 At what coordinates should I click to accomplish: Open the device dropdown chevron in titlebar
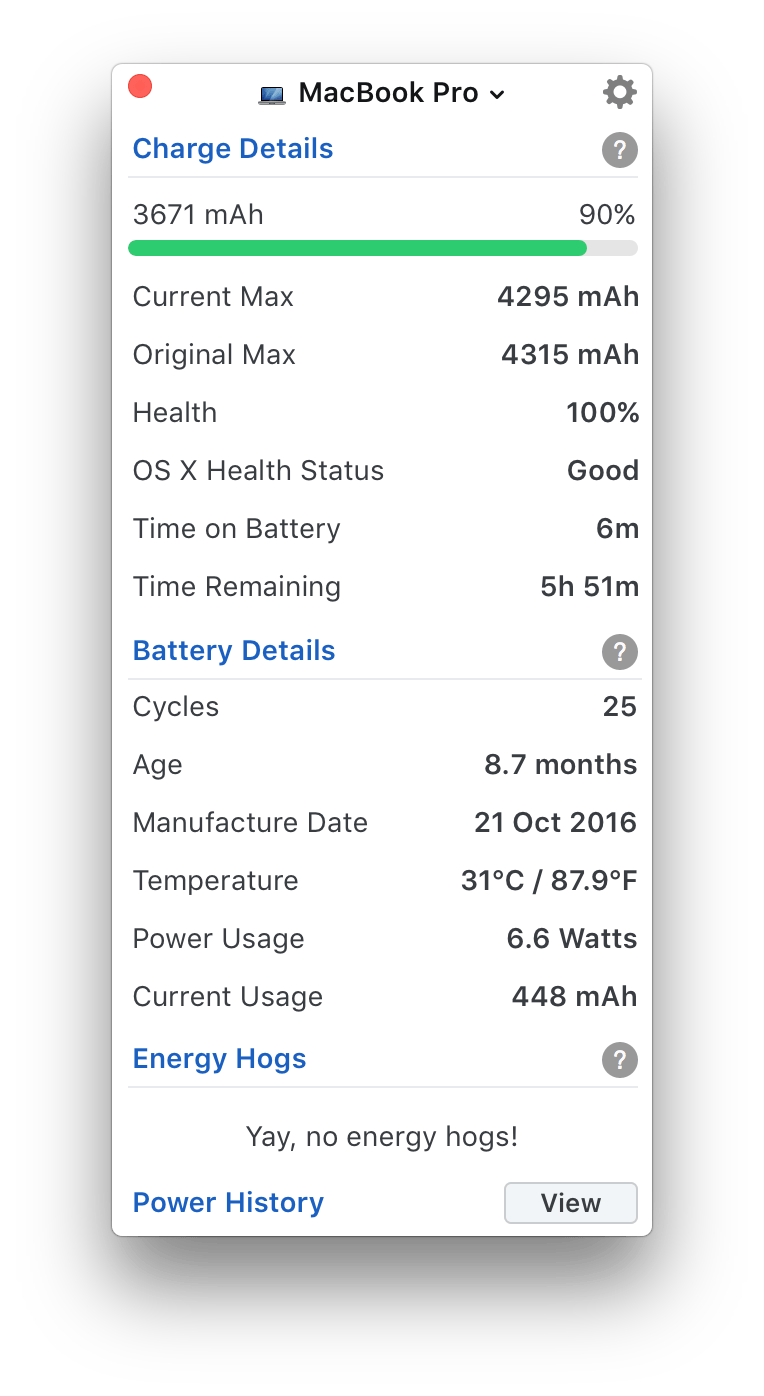point(497,95)
